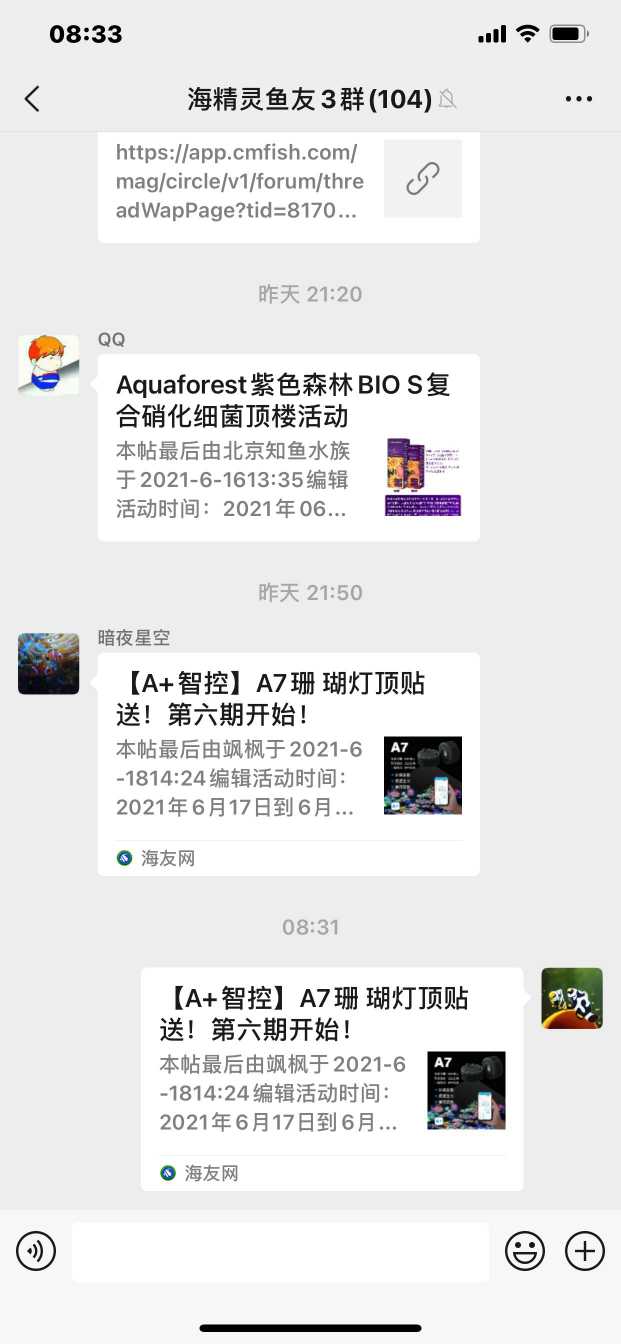Open 暗夜星空's A7 珊瑚灯 shared post

point(288,763)
